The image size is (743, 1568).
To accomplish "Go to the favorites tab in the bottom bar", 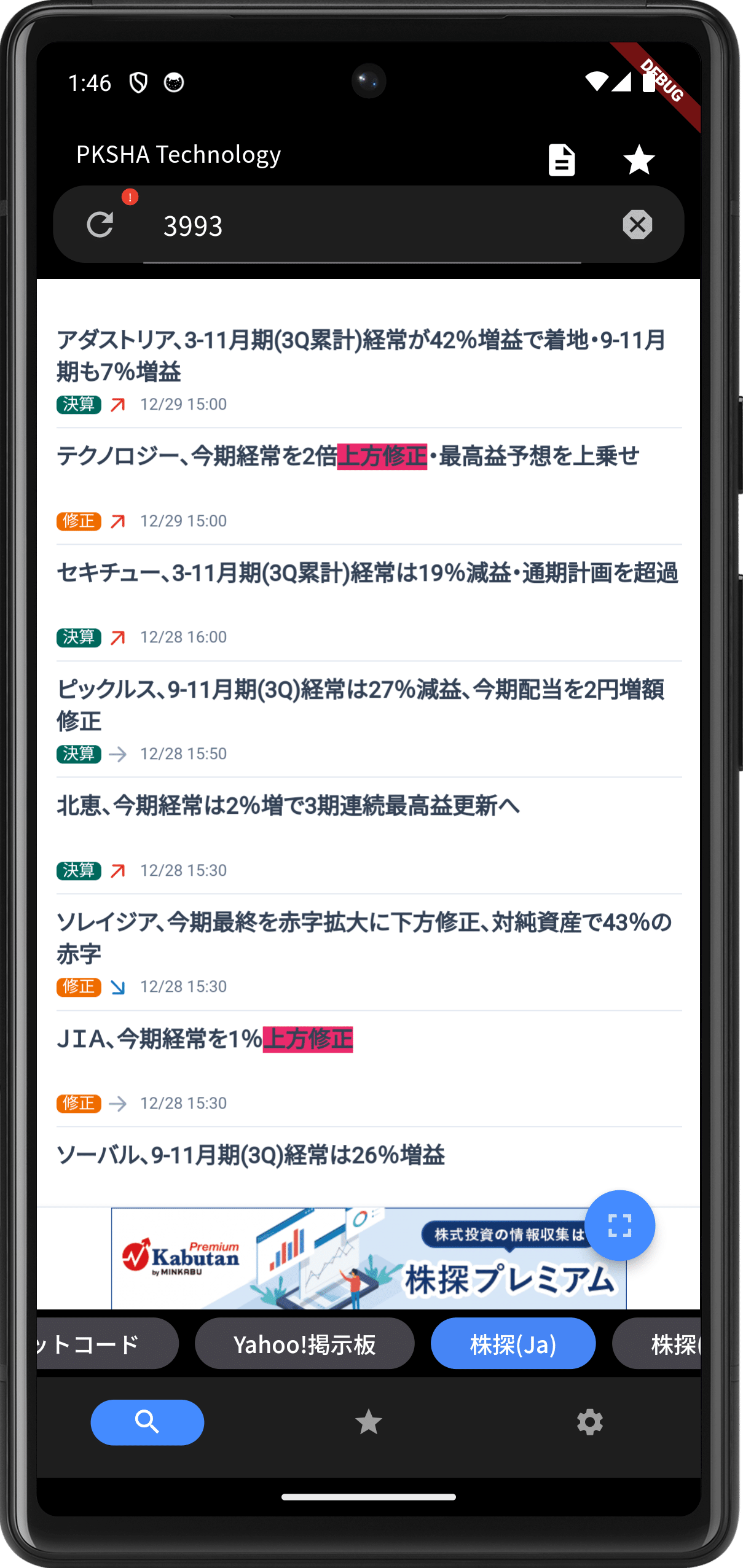I will 369,1422.
